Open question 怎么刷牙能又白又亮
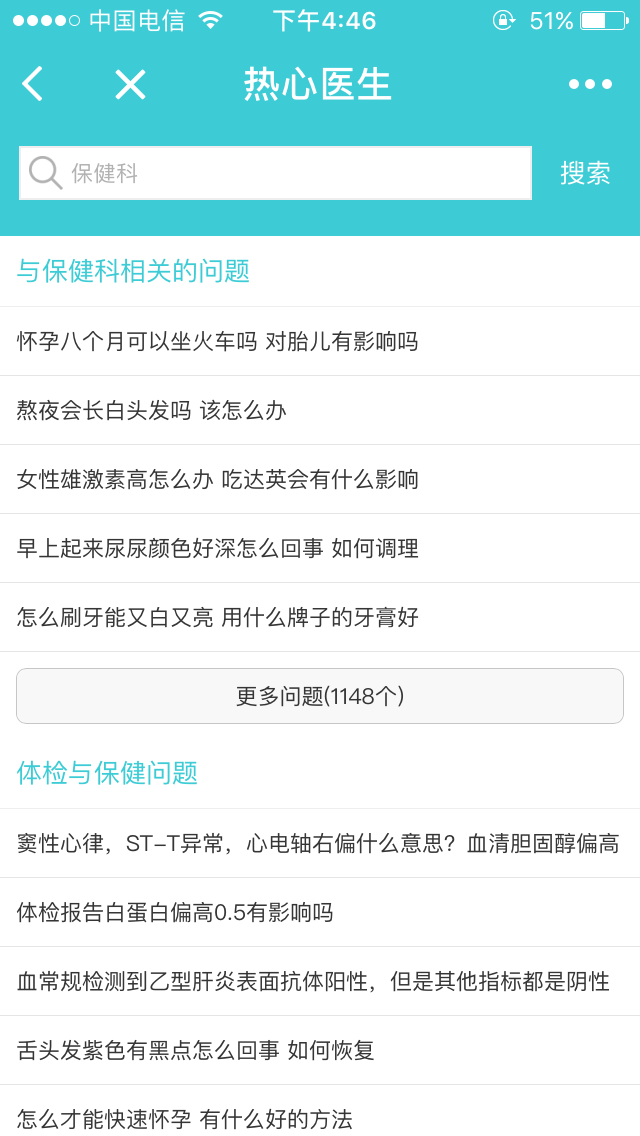Image resolution: width=640 pixels, height=1136 pixels. [x=320, y=617]
